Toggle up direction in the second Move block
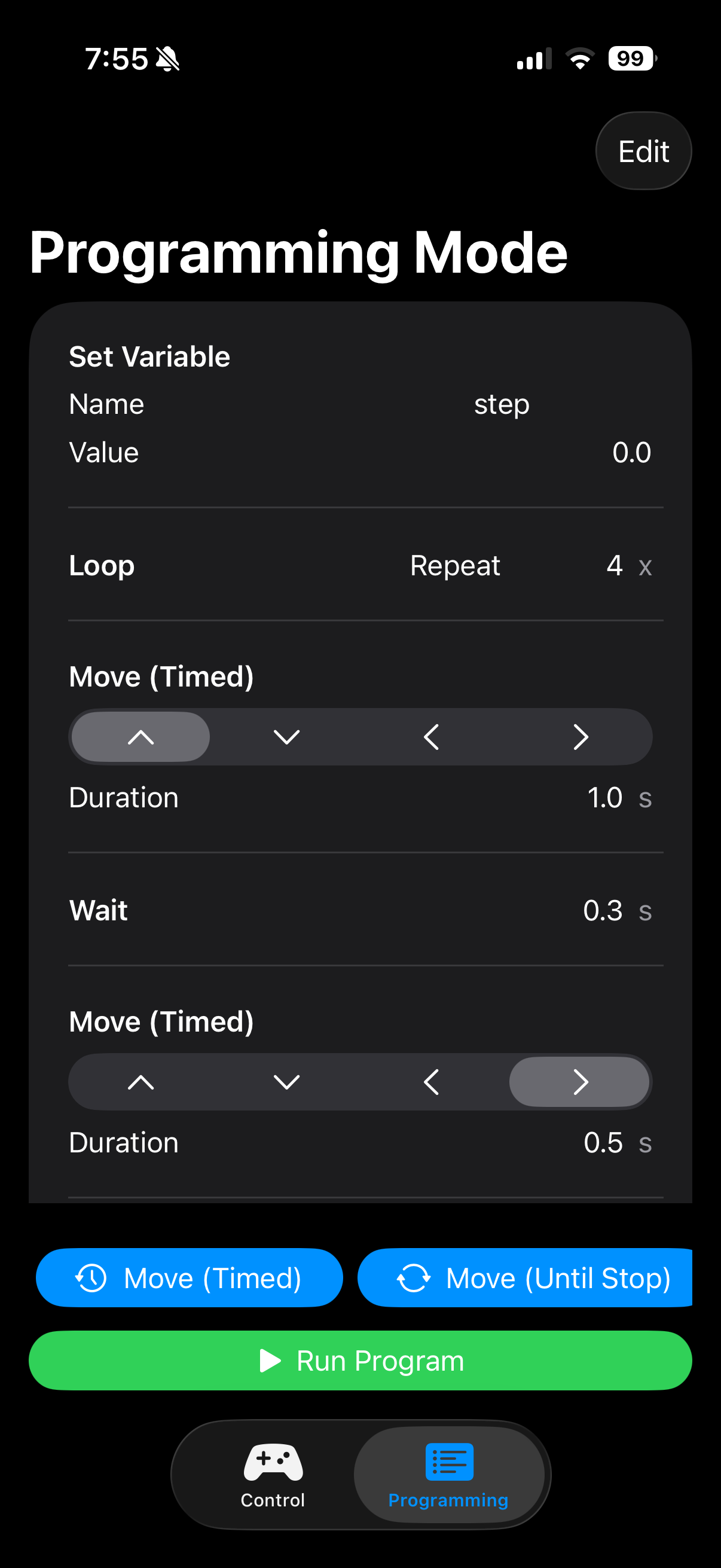 pos(140,1082)
